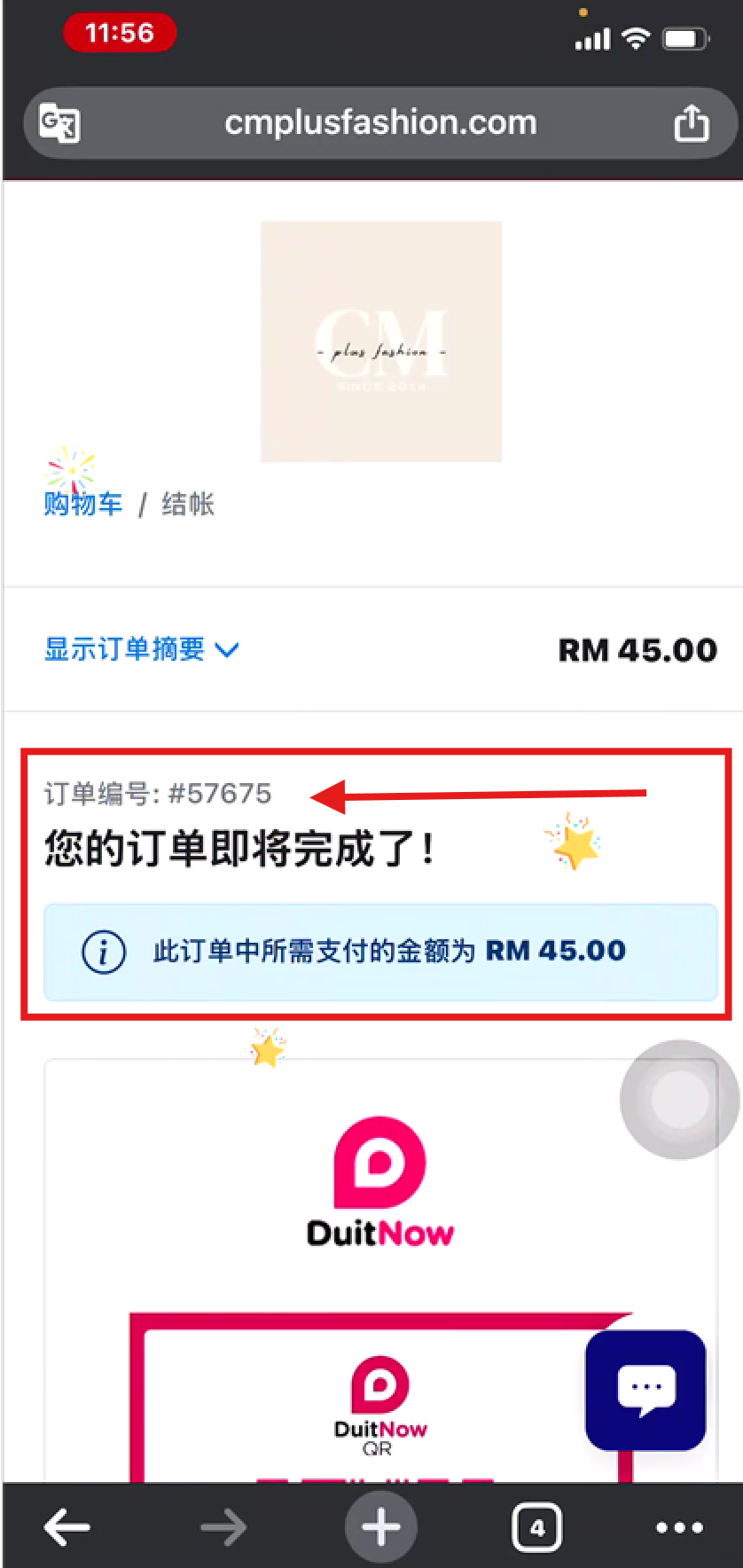
Task: View the open tabs switcher
Action: 536,1527
